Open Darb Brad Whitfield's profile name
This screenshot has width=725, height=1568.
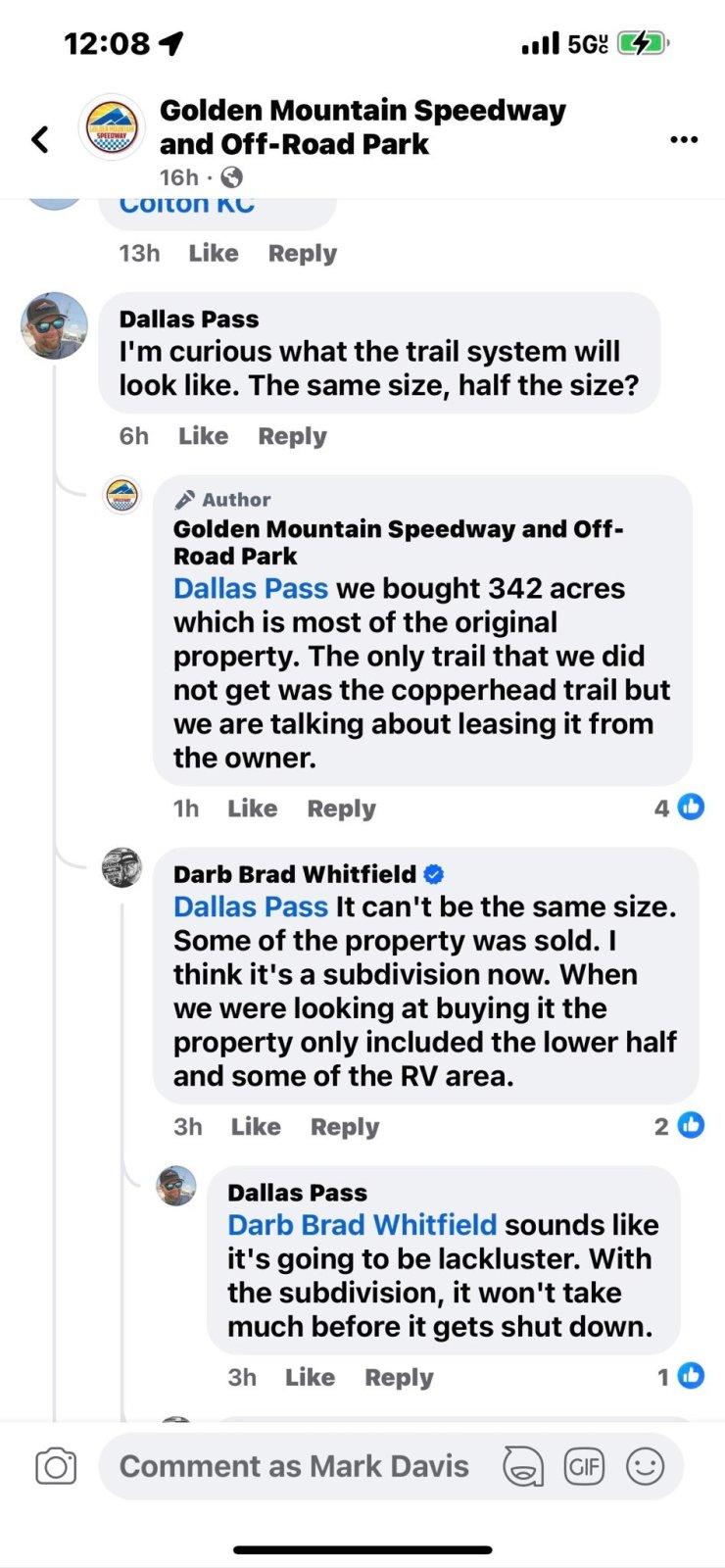294,873
